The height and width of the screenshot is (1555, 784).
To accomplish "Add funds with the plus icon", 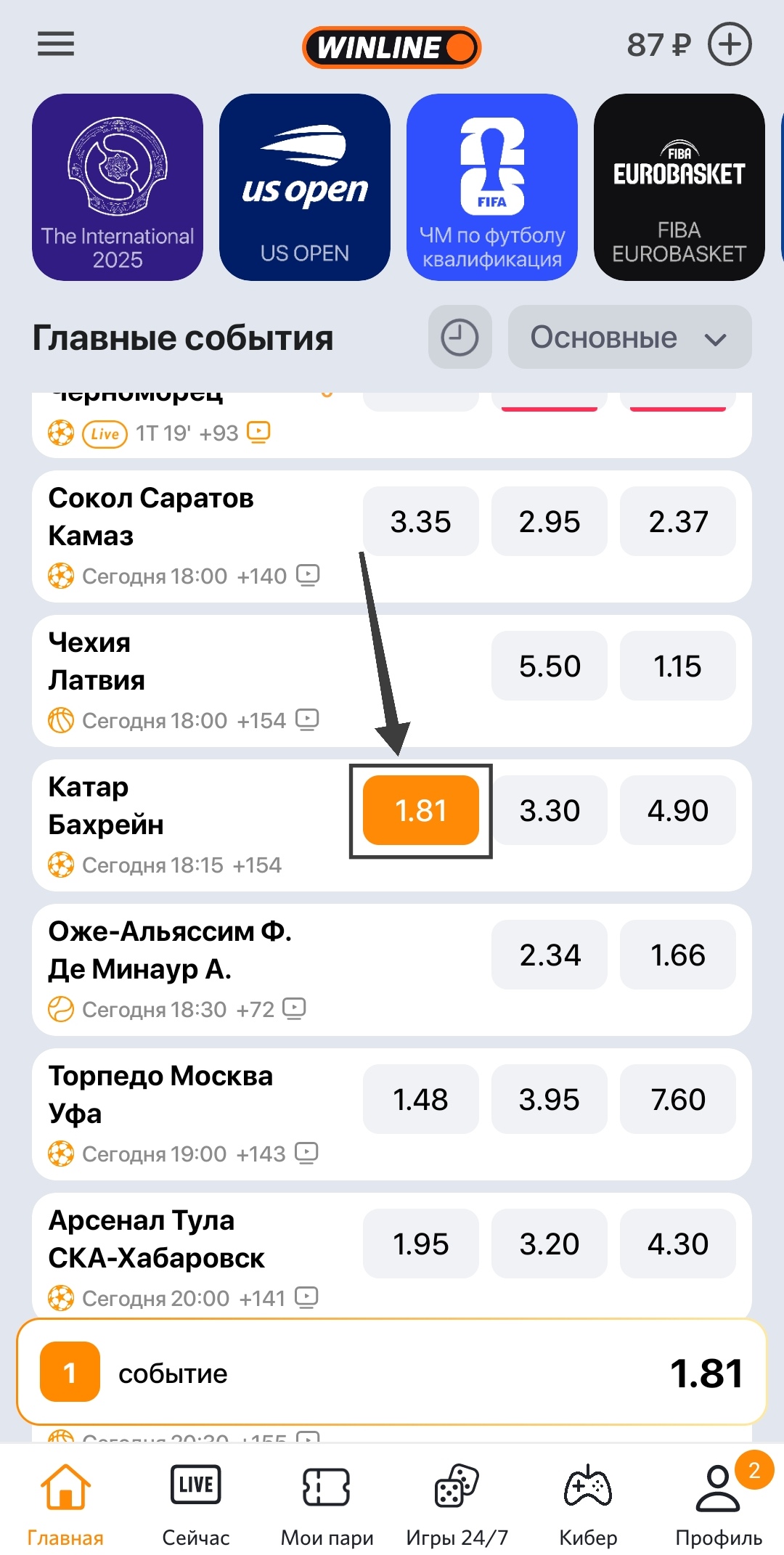I will 730,44.
